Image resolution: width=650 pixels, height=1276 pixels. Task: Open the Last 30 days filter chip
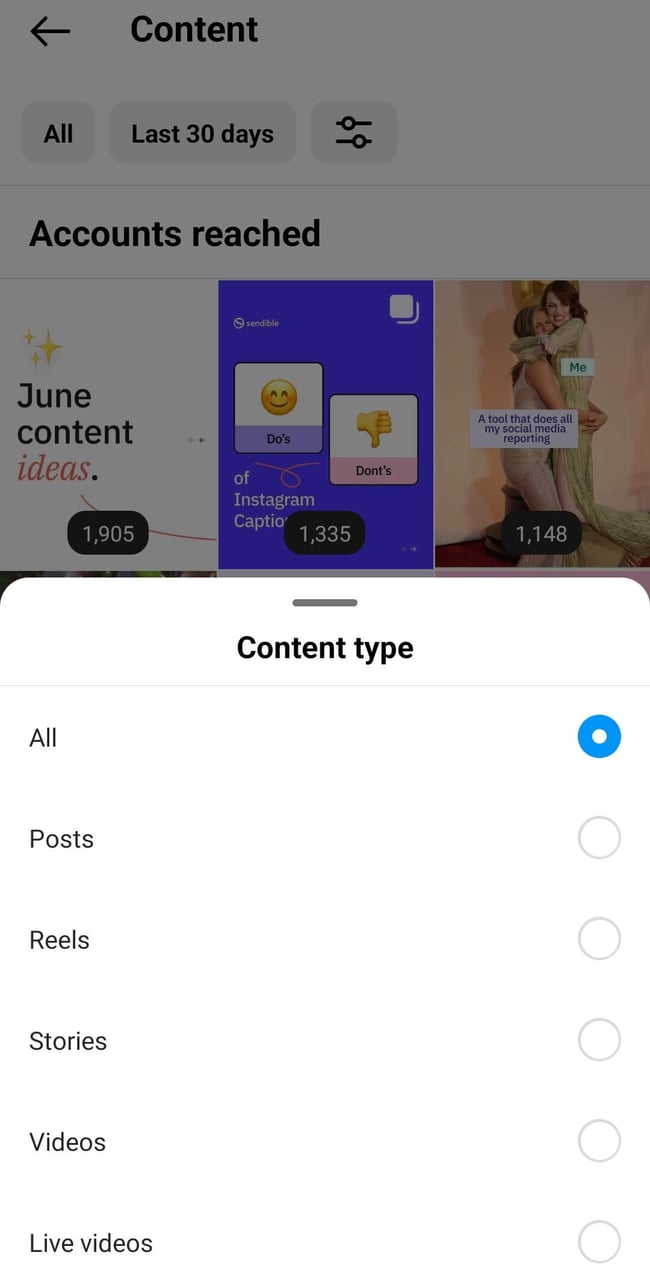202,133
